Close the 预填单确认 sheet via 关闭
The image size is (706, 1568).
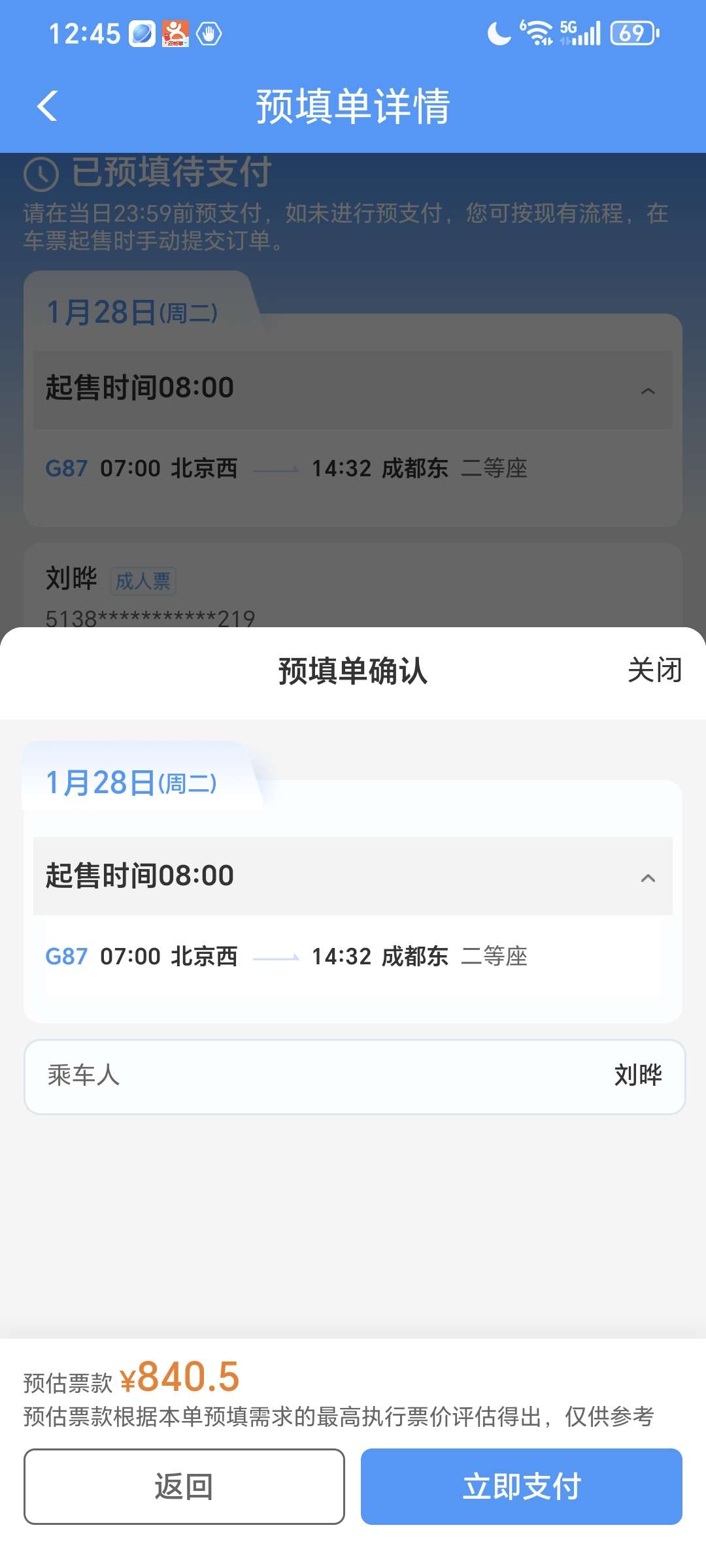(x=654, y=670)
